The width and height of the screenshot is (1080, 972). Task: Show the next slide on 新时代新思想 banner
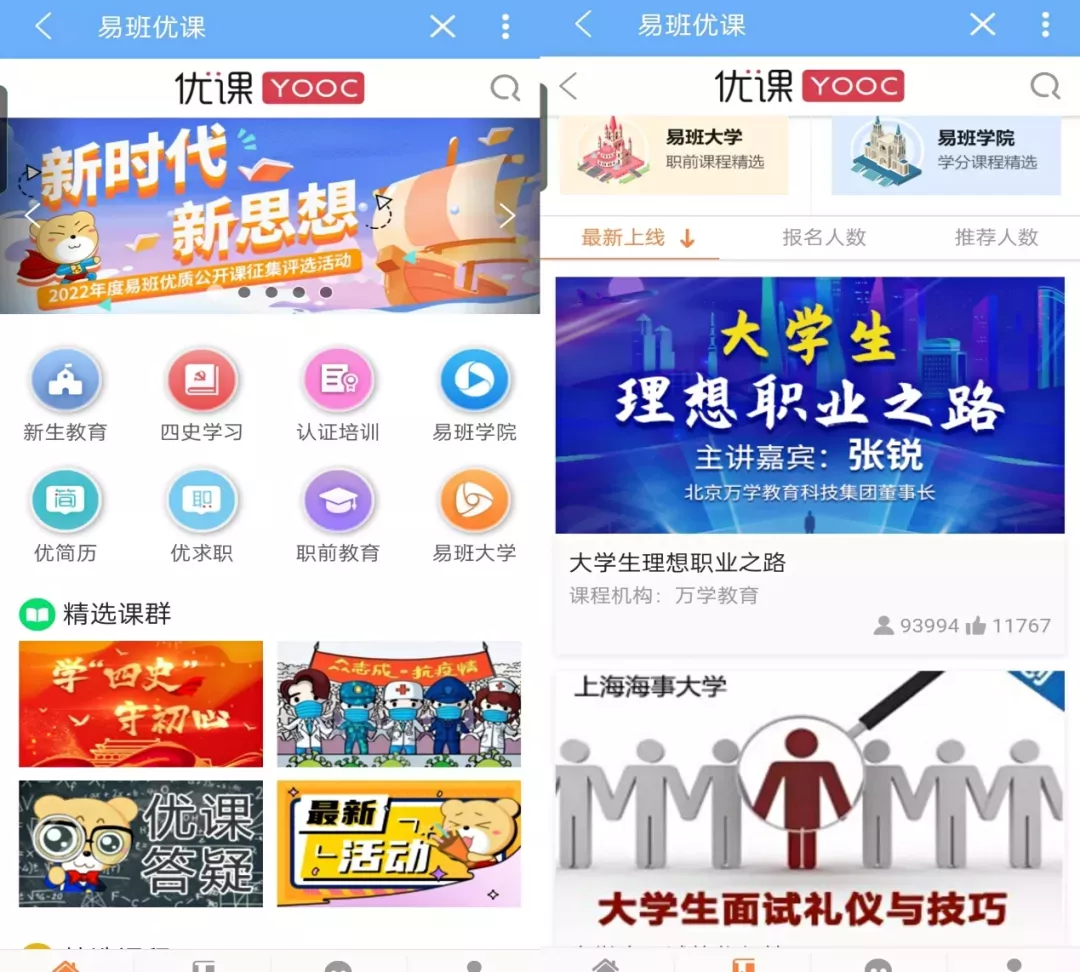pos(507,216)
